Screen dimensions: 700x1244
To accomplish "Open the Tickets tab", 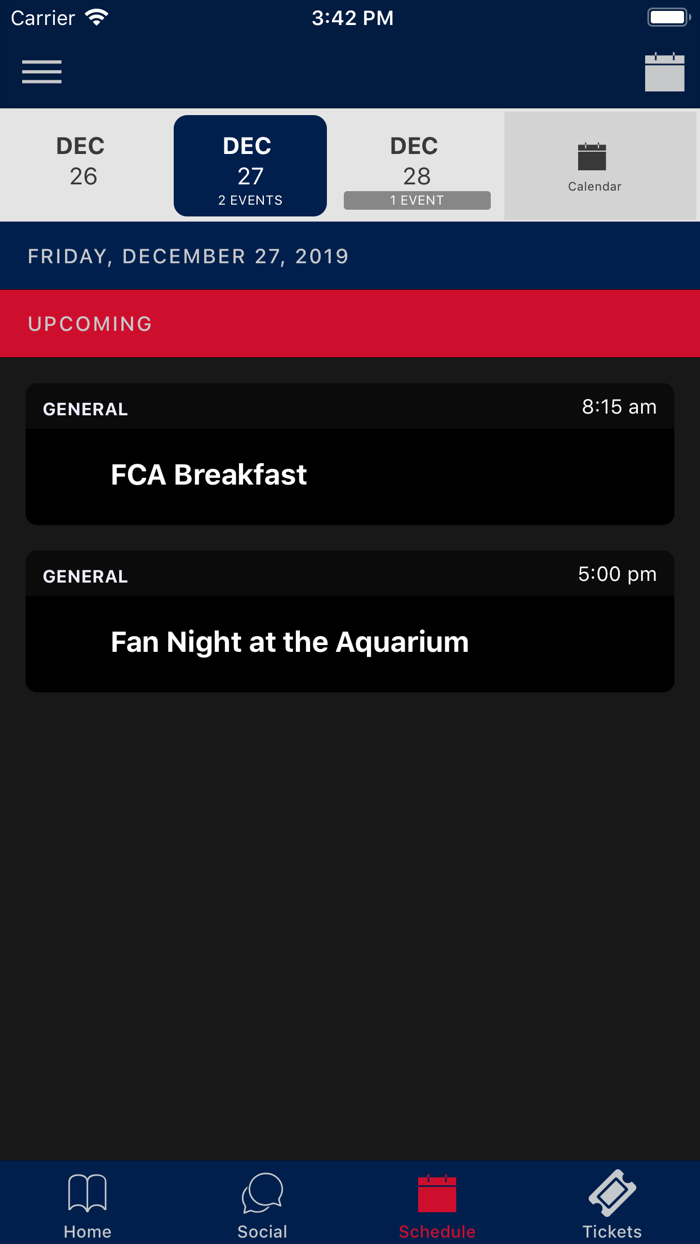I will [612, 1205].
